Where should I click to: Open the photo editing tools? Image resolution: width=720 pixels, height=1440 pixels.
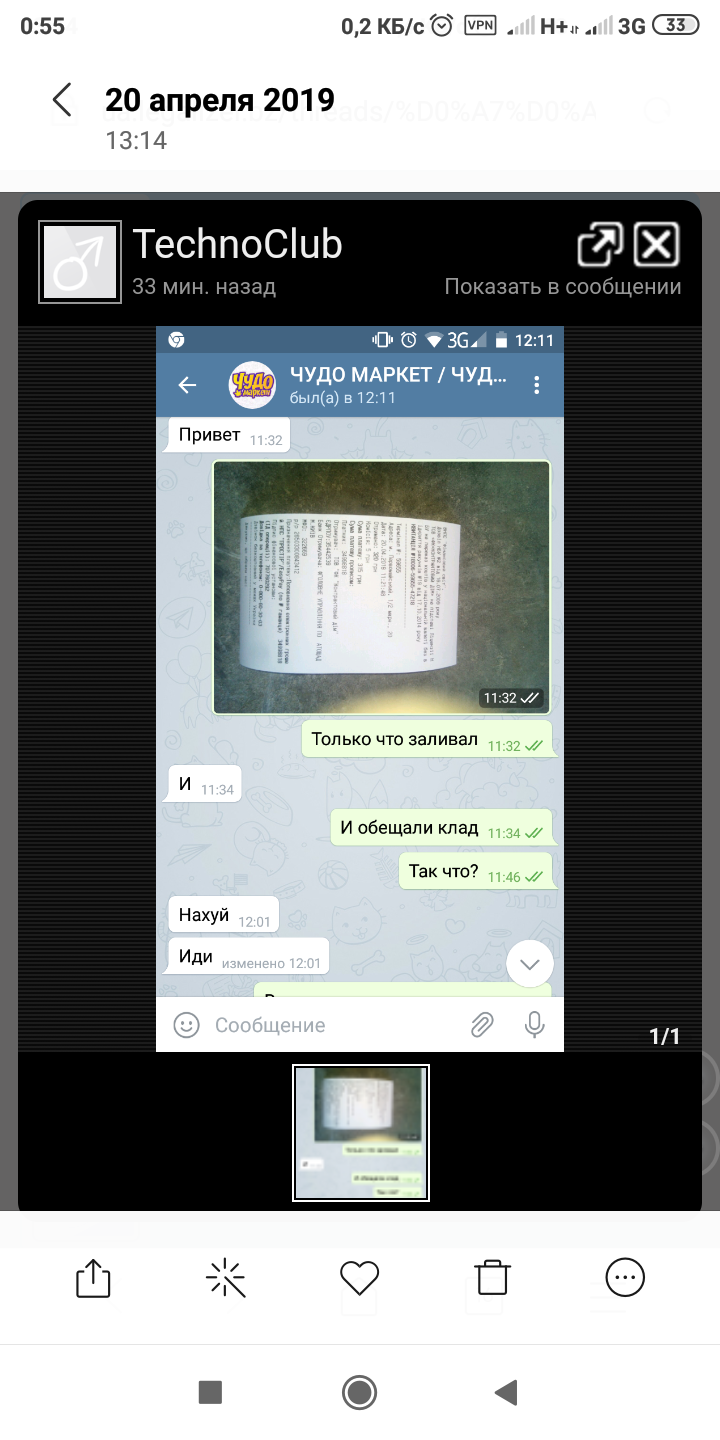pyautogui.click(x=226, y=1277)
